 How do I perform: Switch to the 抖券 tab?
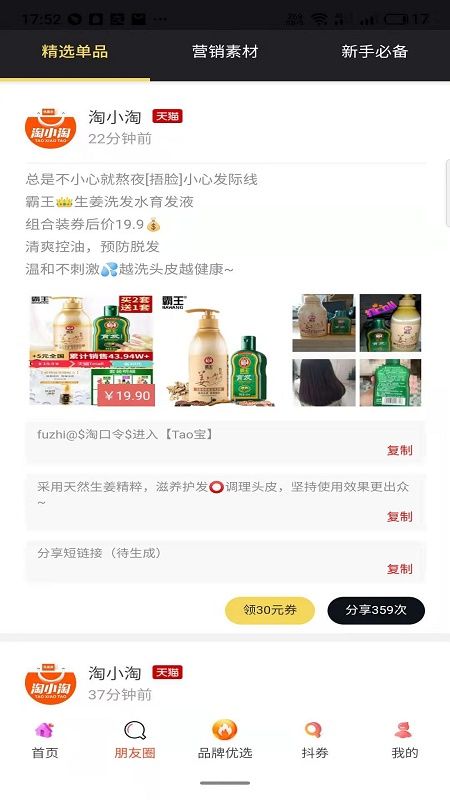point(314,740)
